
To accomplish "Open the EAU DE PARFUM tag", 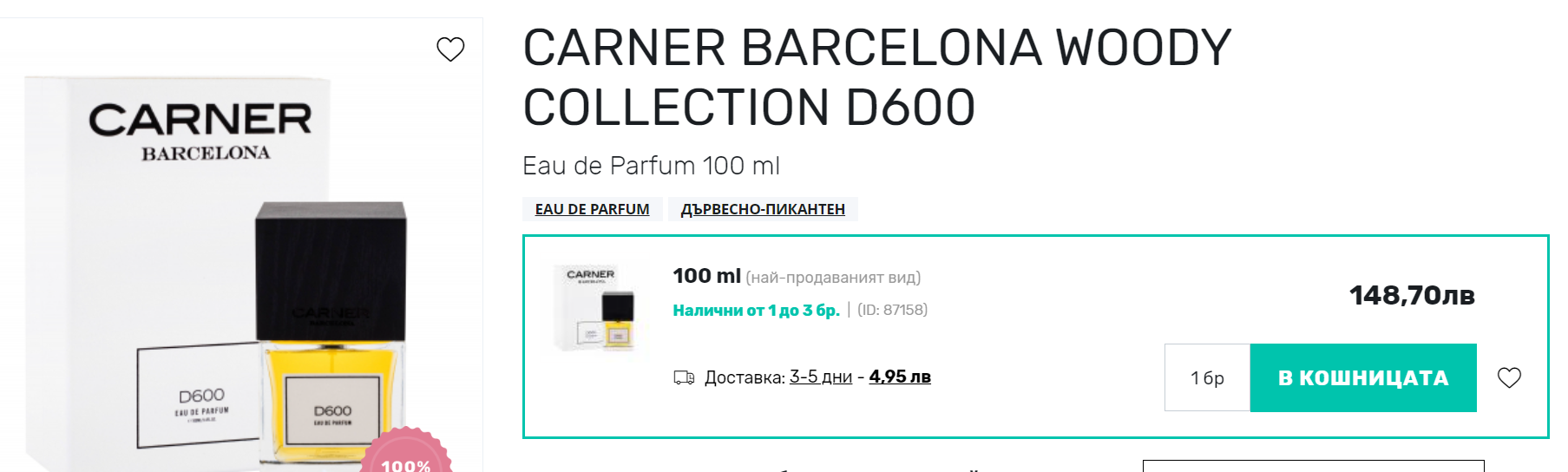I will tap(592, 209).
